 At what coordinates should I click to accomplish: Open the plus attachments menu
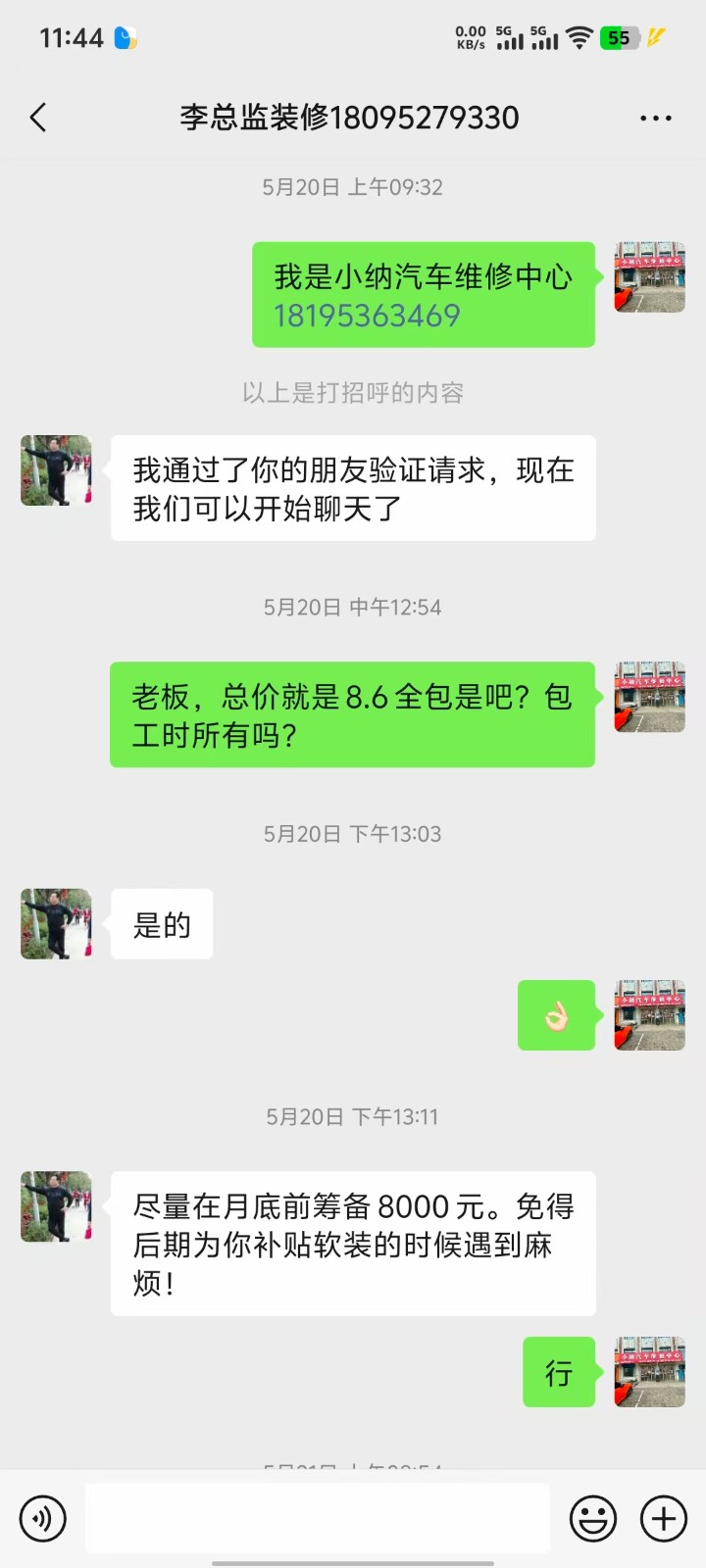click(x=664, y=1518)
